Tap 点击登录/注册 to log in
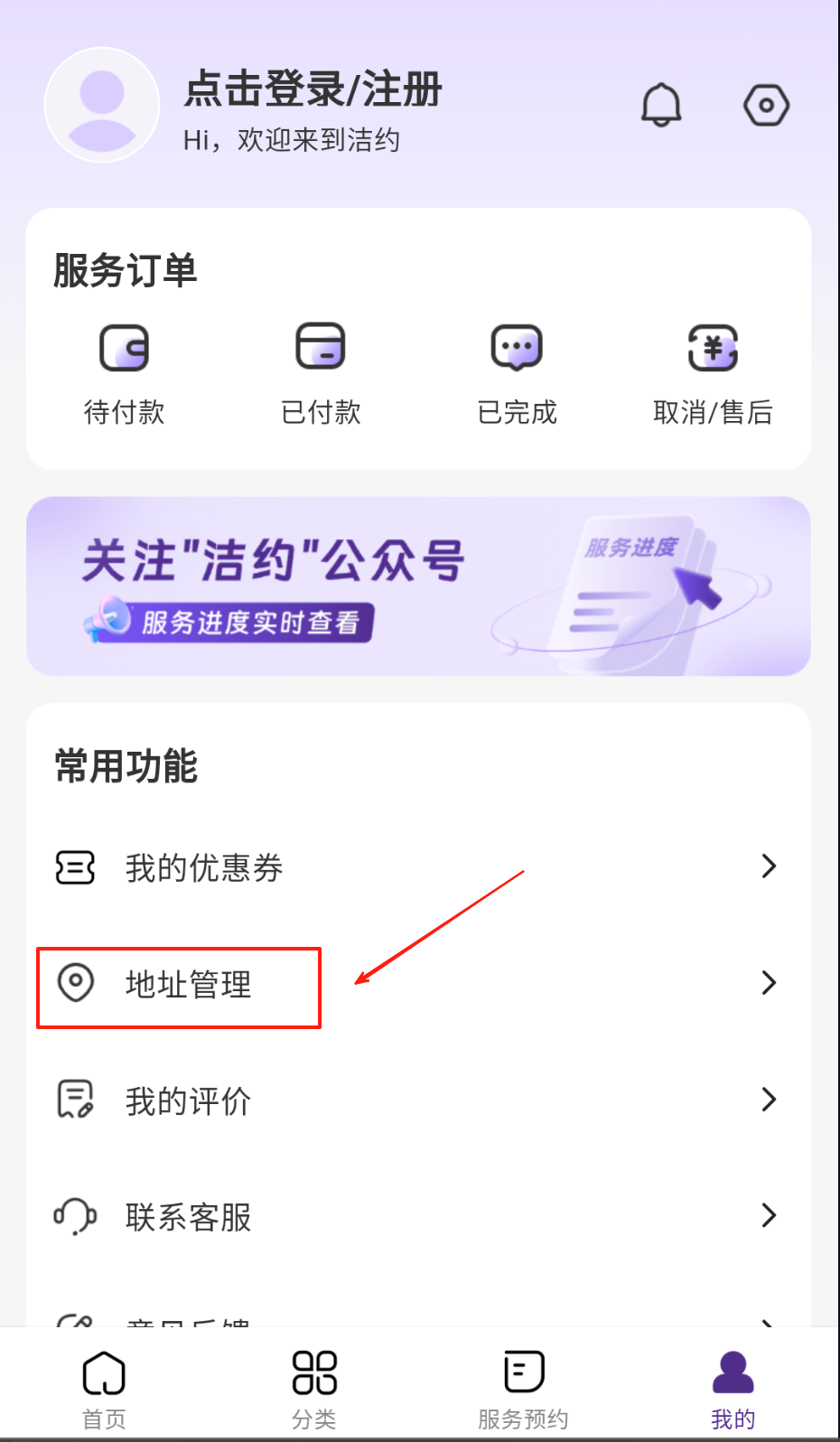This screenshot has height=1442, width=840. (x=313, y=89)
